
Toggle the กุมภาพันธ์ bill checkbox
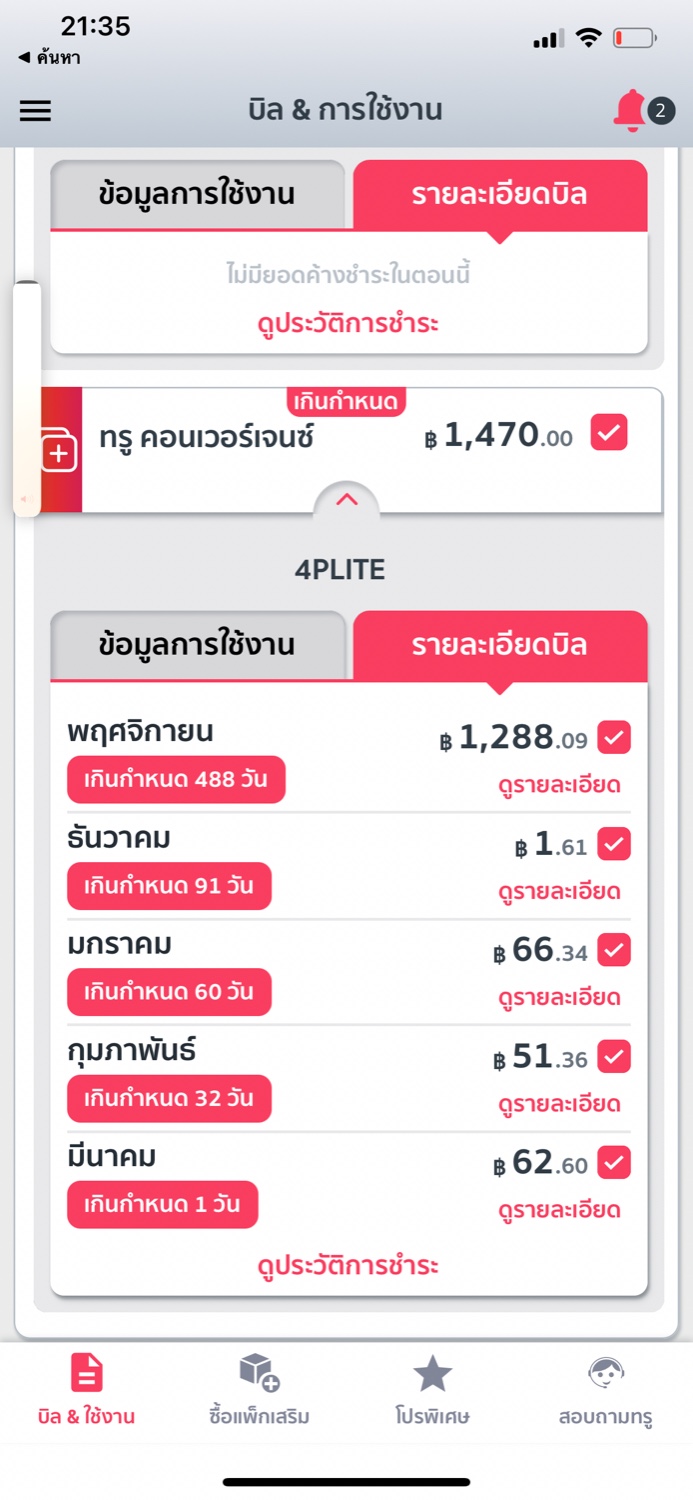(614, 1057)
